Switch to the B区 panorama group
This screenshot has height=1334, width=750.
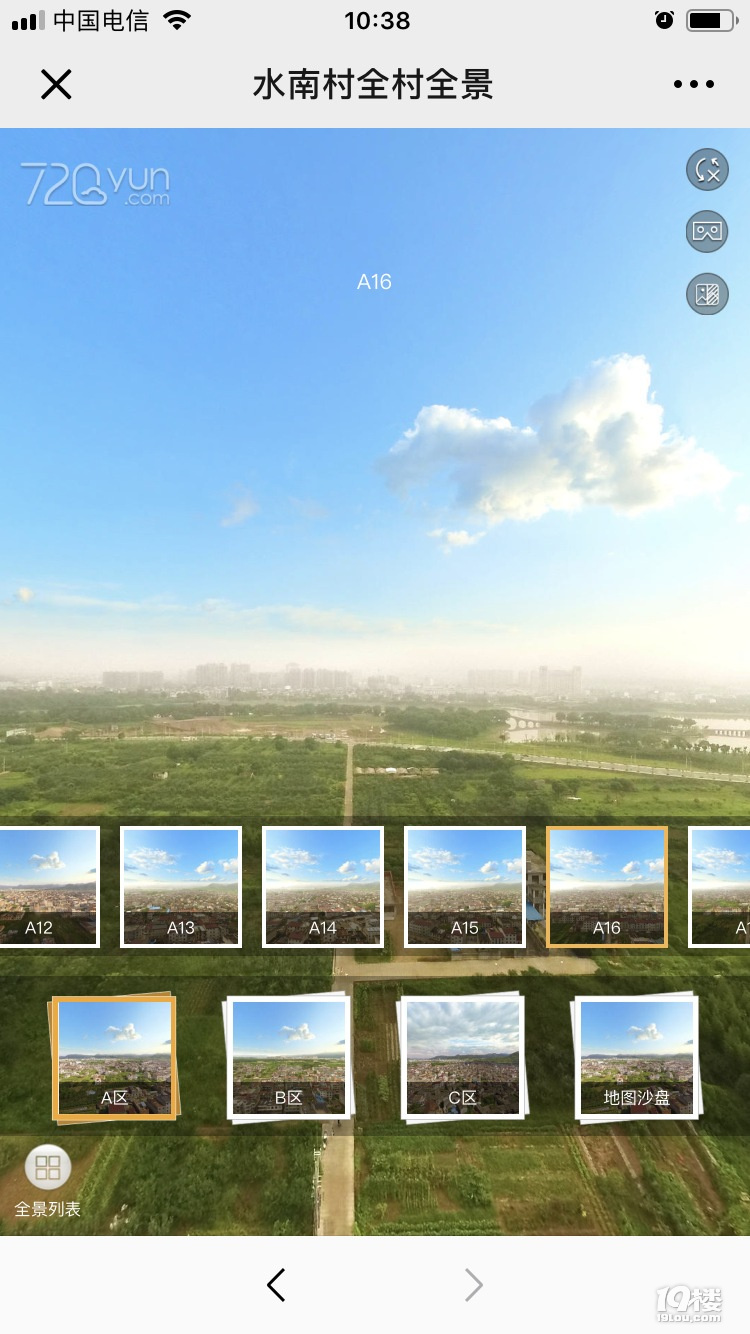coord(289,1058)
